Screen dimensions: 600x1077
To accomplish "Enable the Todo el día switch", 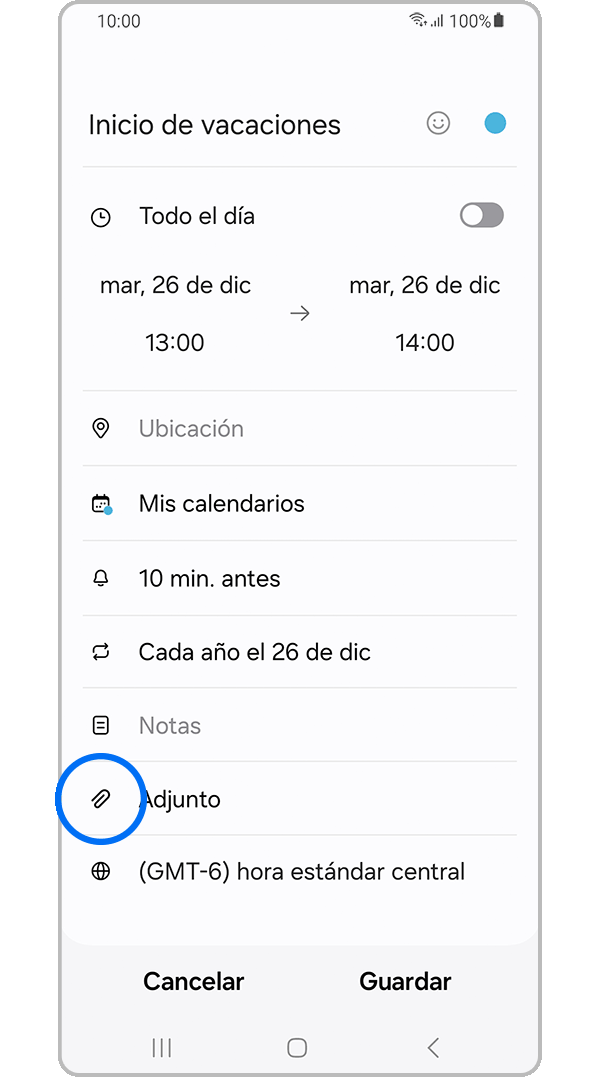I will [x=481, y=215].
